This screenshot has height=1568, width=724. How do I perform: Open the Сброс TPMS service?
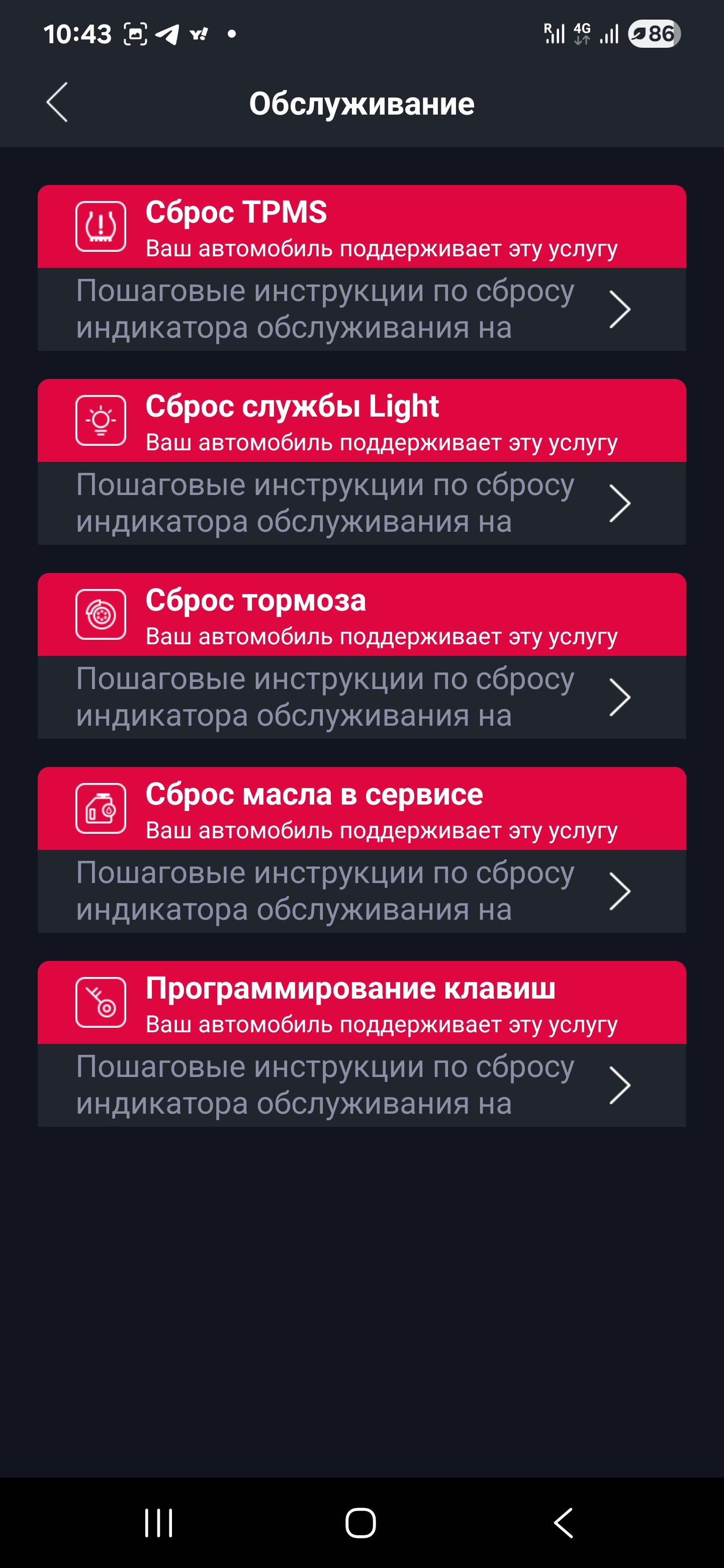click(x=361, y=268)
